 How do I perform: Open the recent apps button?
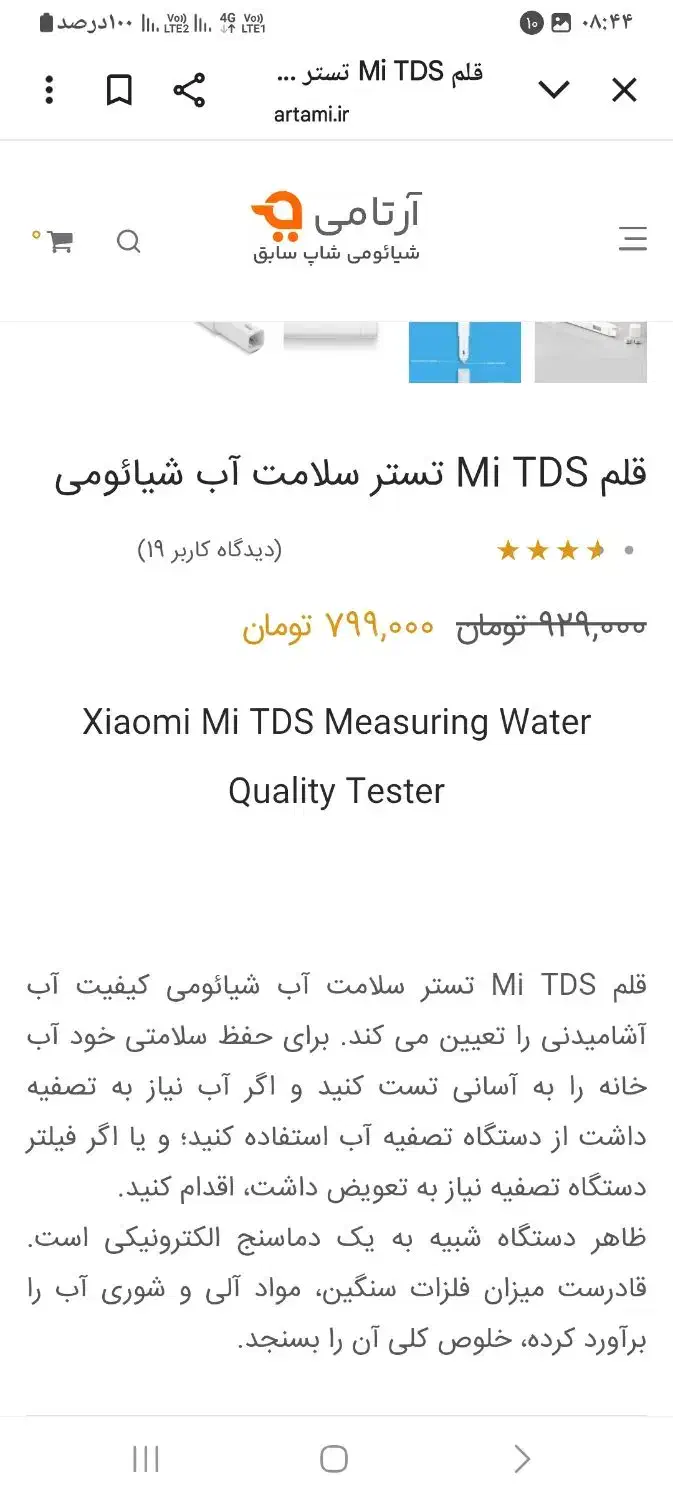(146, 1459)
